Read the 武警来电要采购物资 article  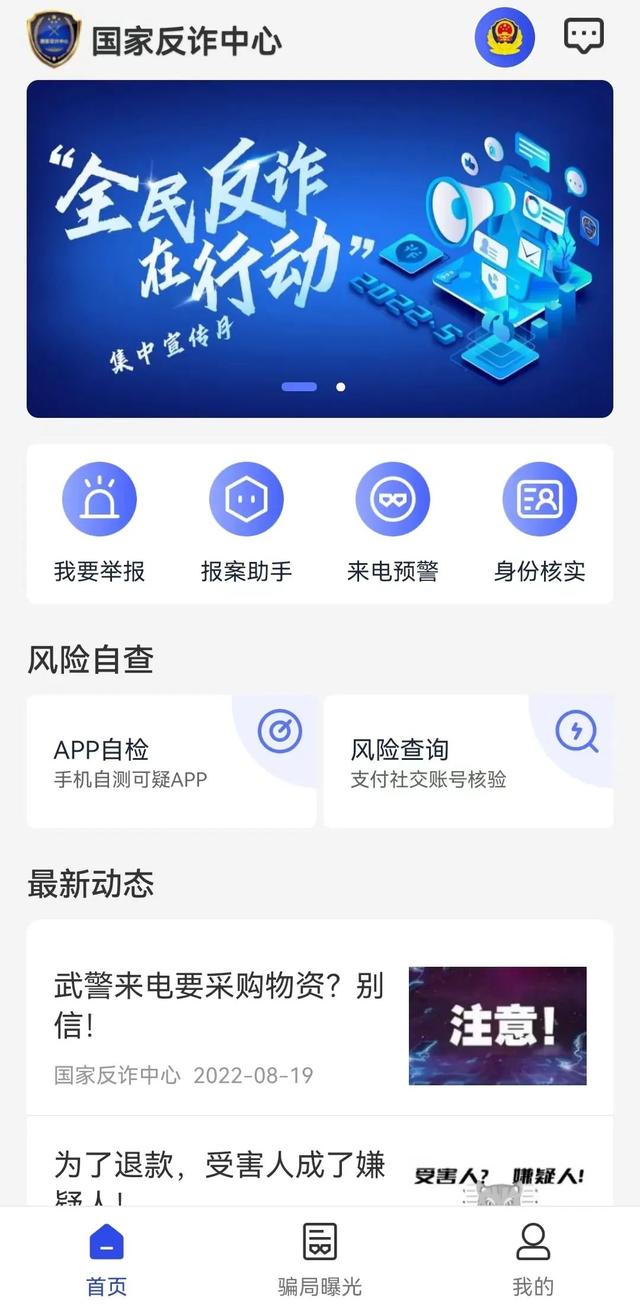pyautogui.click(x=319, y=1025)
